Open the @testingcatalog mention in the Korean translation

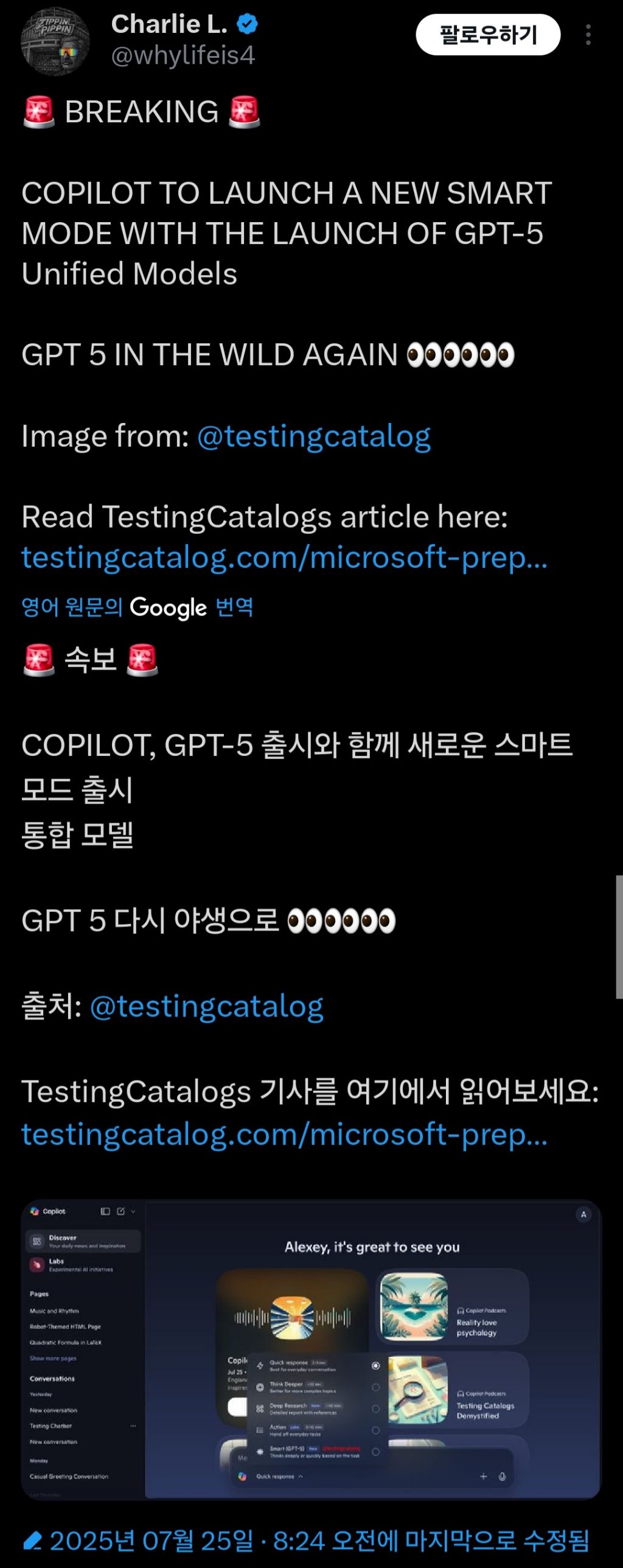point(206,1006)
